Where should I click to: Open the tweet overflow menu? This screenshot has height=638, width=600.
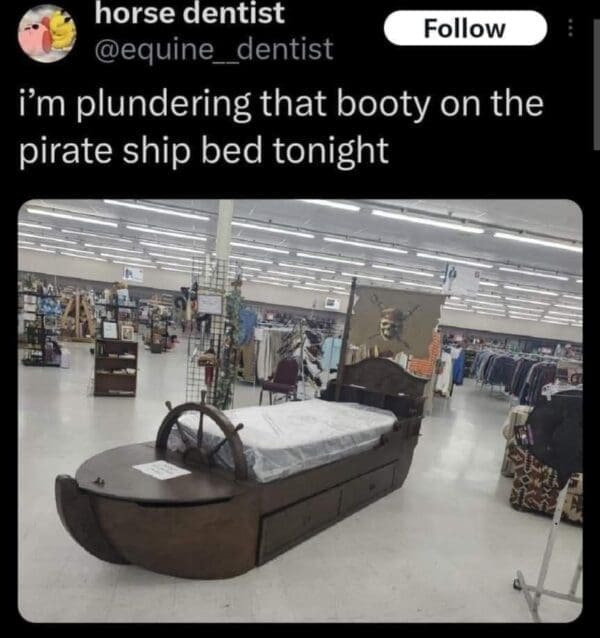click(x=571, y=29)
